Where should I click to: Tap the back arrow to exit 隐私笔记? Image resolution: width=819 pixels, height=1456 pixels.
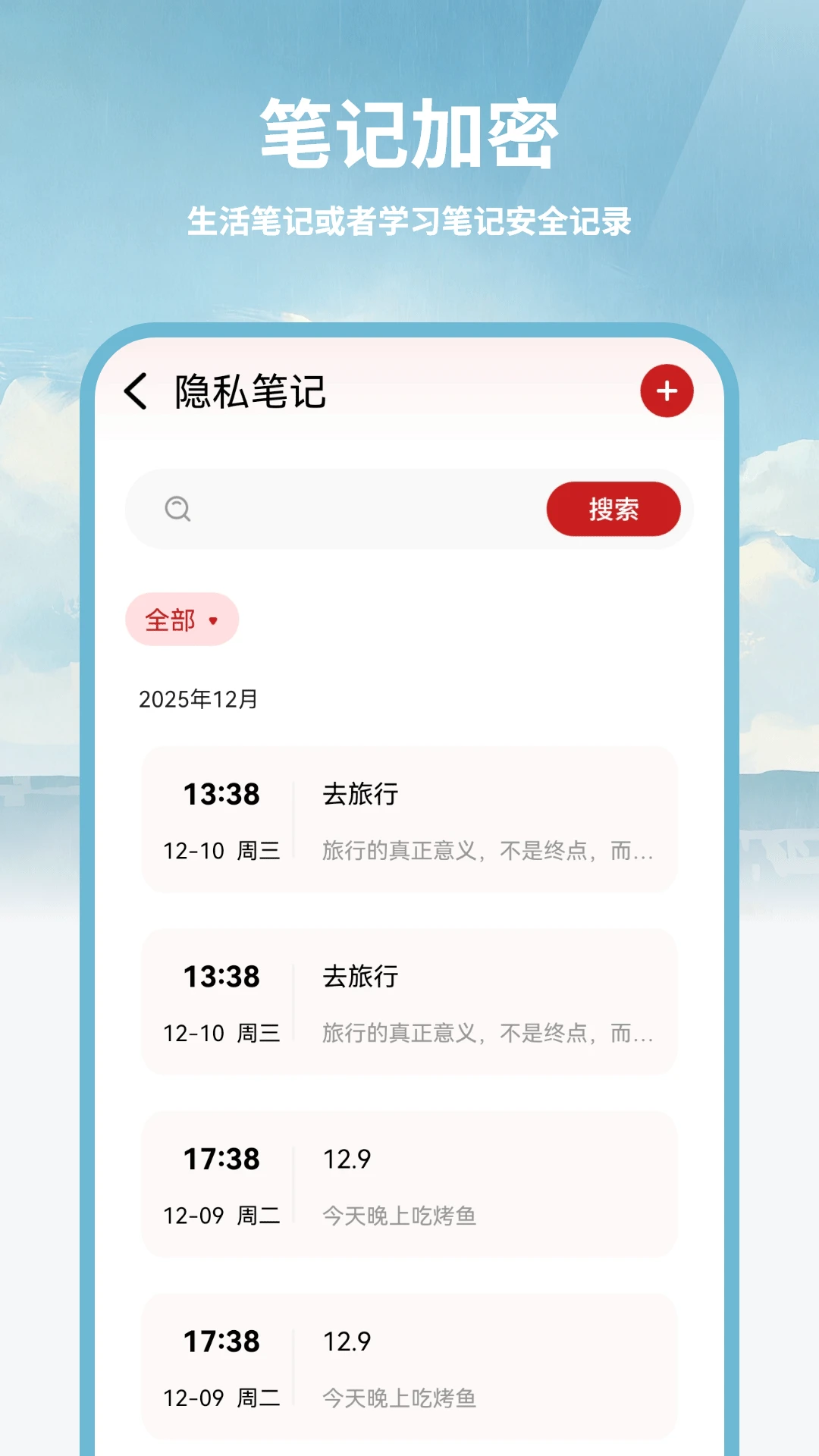(139, 391)
